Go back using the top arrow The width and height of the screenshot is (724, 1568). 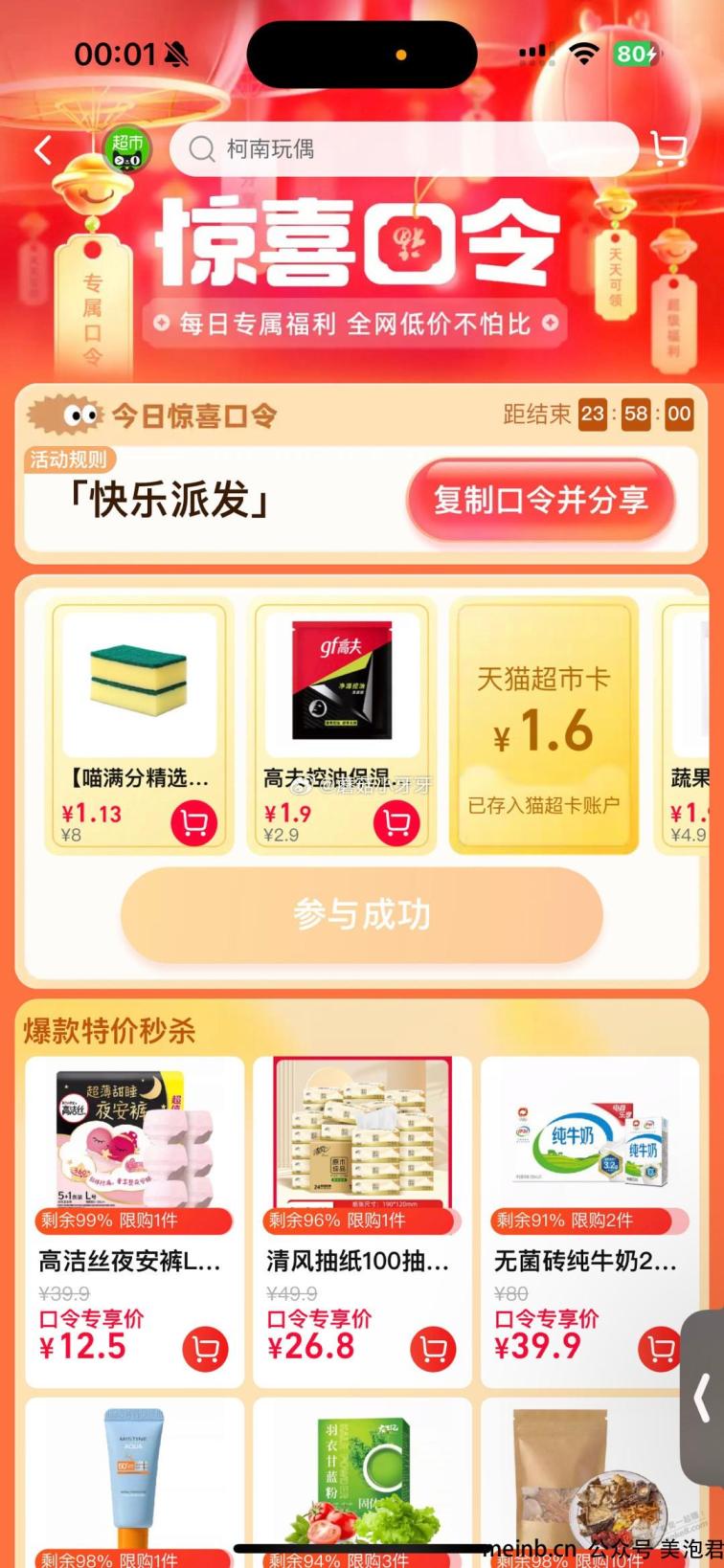click(43, 150)
